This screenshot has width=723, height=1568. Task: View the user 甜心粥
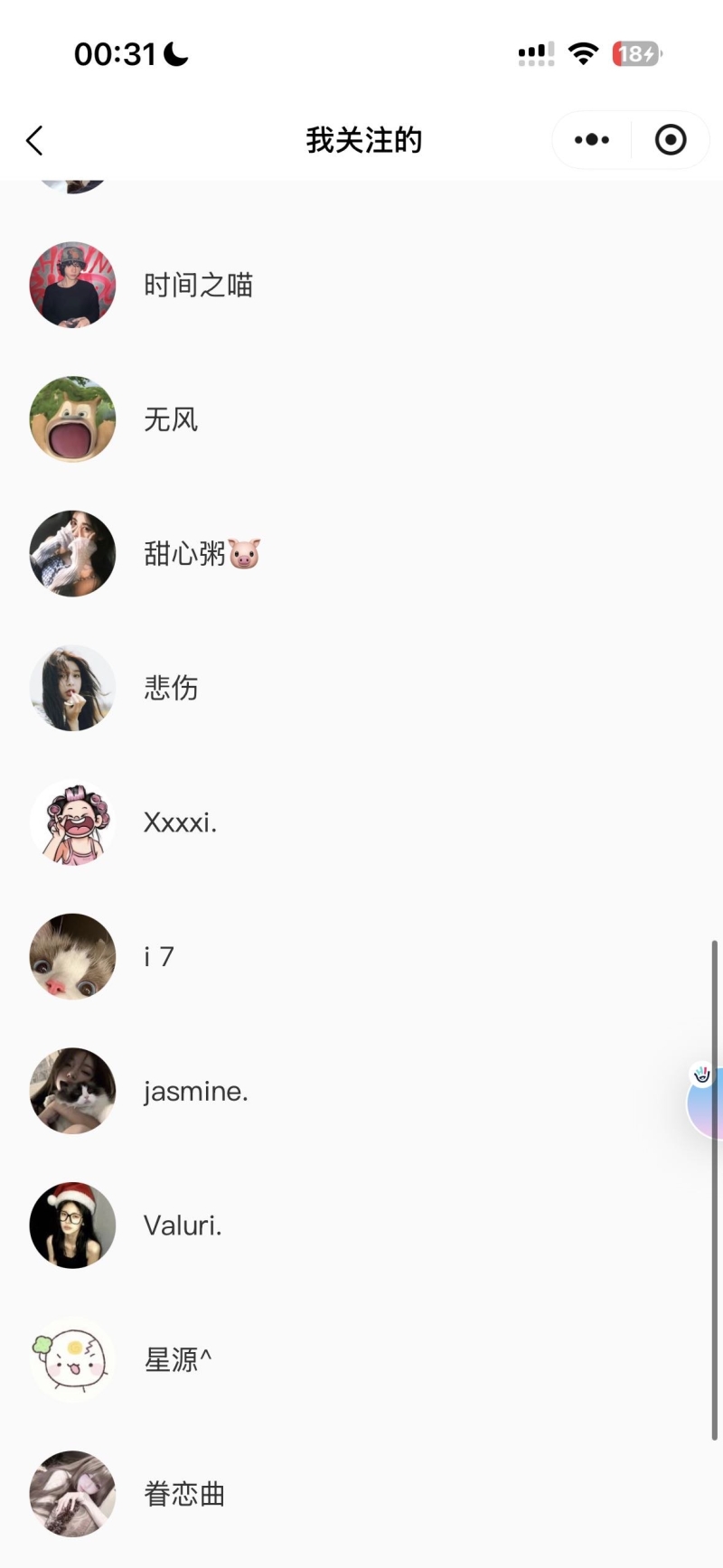[x=201, y=554]
